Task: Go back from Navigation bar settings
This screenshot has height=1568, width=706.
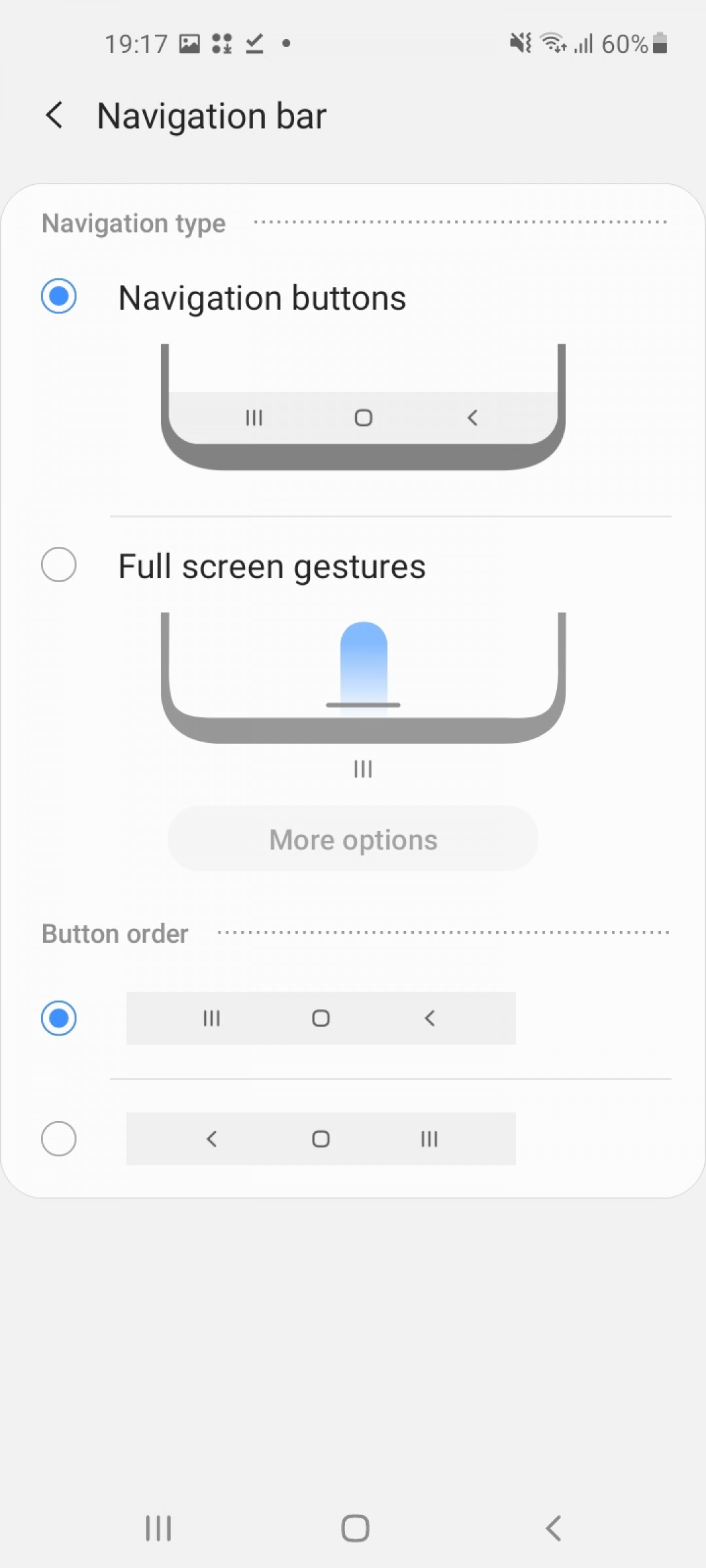Action: [55, 116]
